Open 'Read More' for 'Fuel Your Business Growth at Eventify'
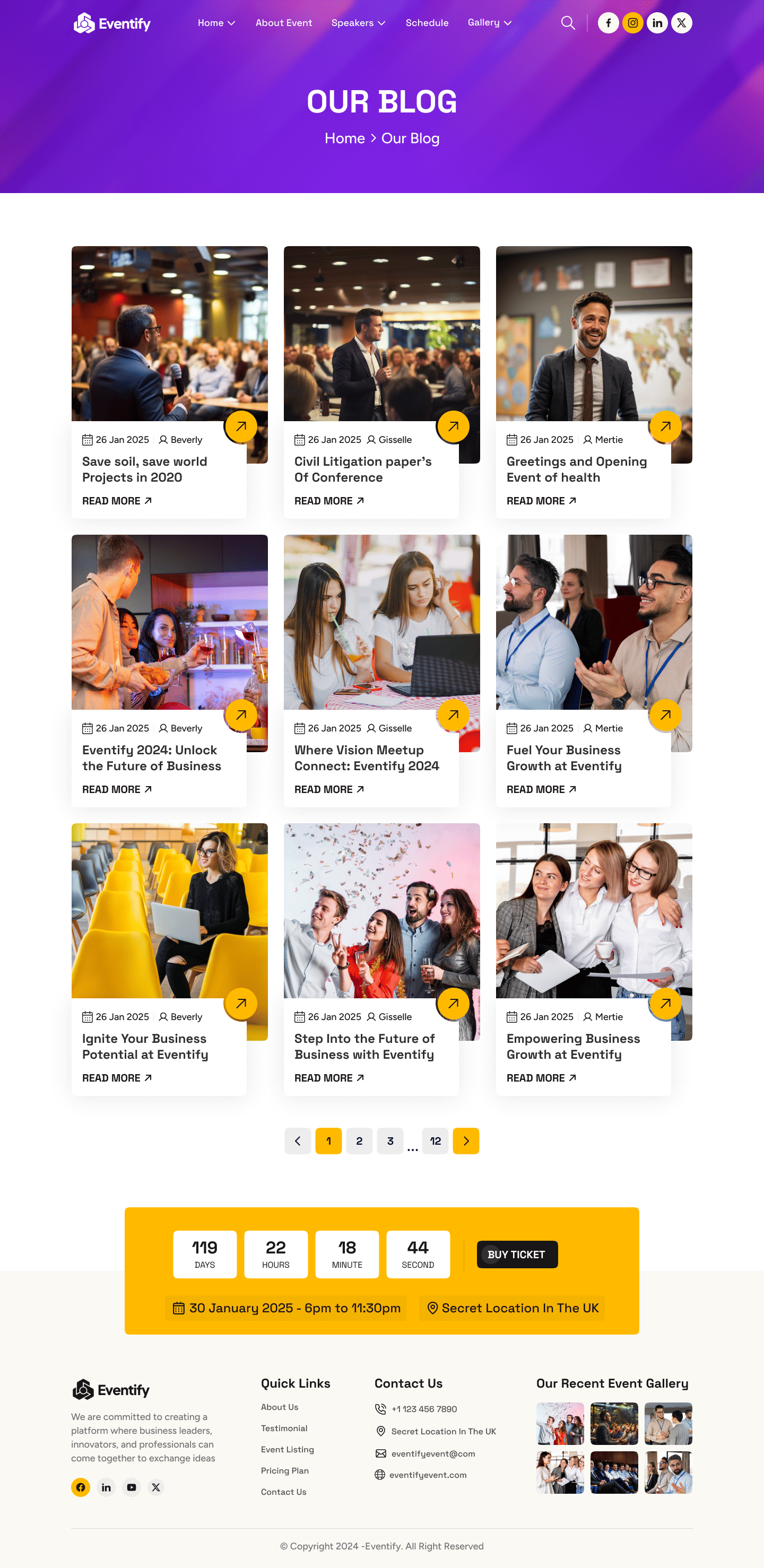764x1568 pixels. (x=541, y=789)
